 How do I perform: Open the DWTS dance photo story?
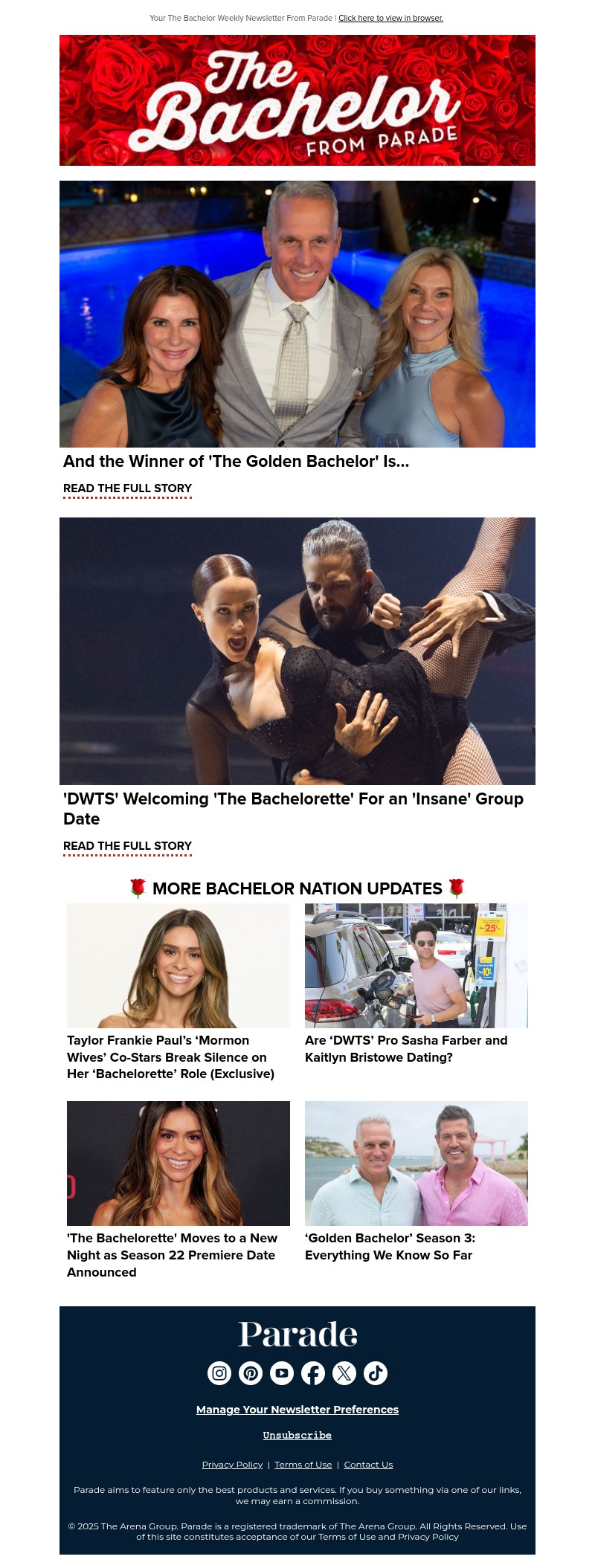coord(297,651)
